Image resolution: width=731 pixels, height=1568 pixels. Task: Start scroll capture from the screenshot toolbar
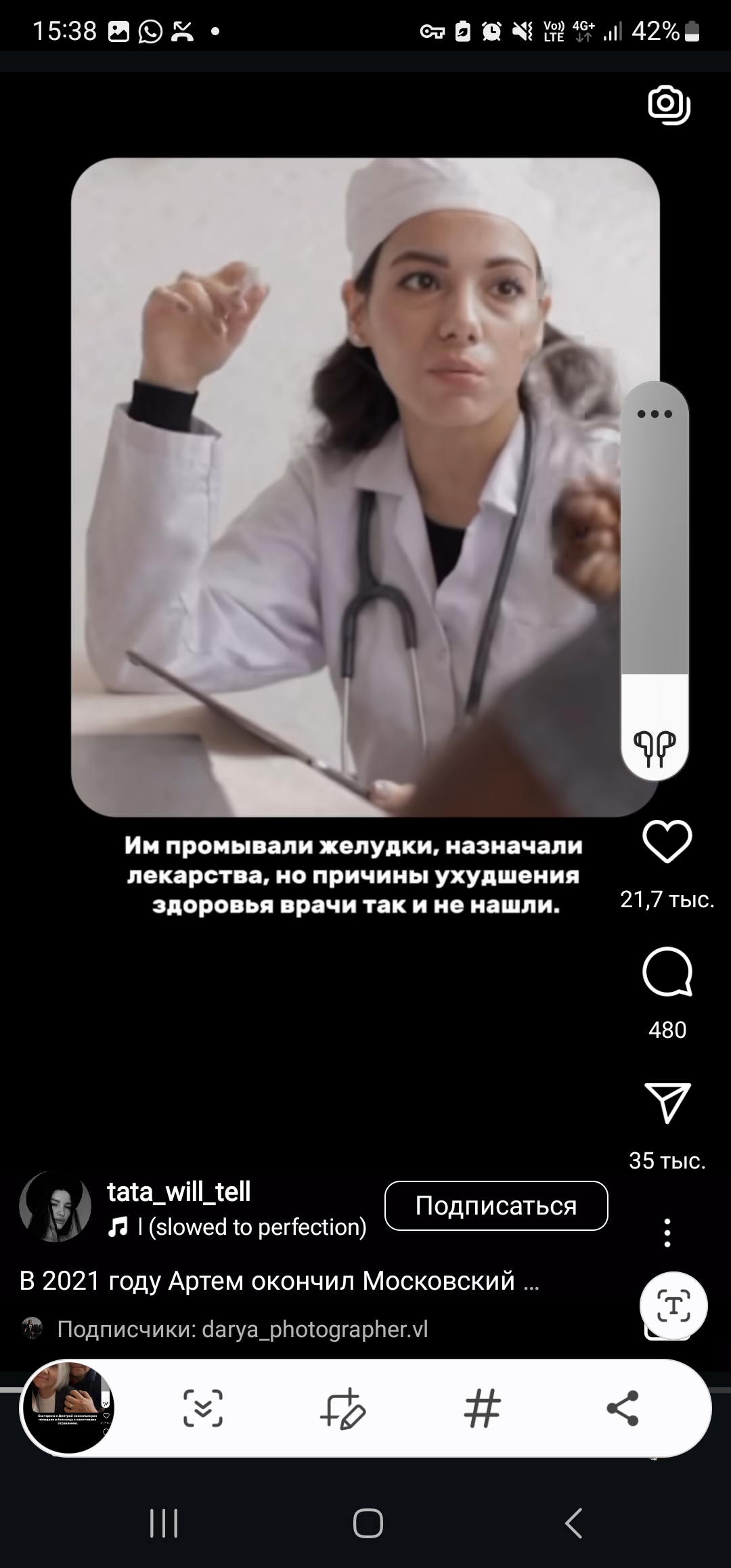click(203, 1408)
